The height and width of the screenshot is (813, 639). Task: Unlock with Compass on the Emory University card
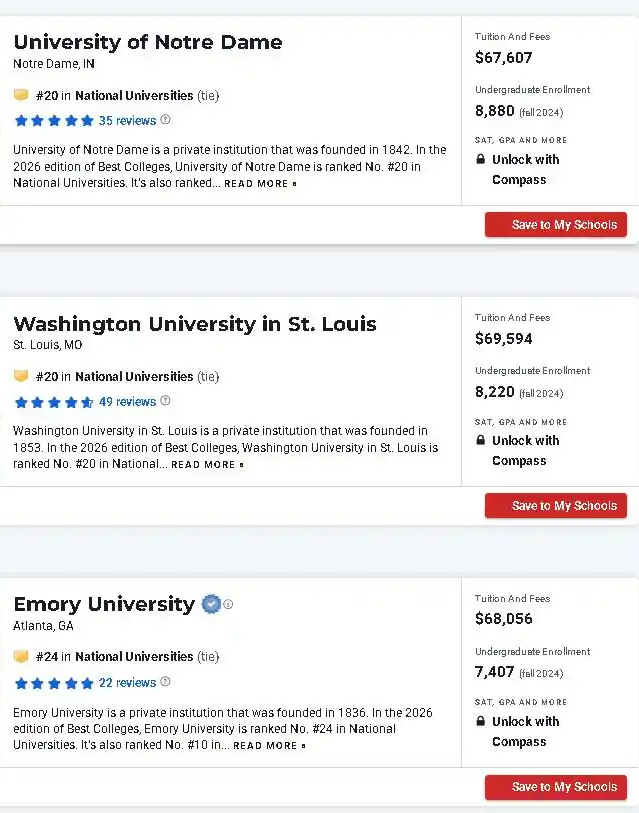525,731
